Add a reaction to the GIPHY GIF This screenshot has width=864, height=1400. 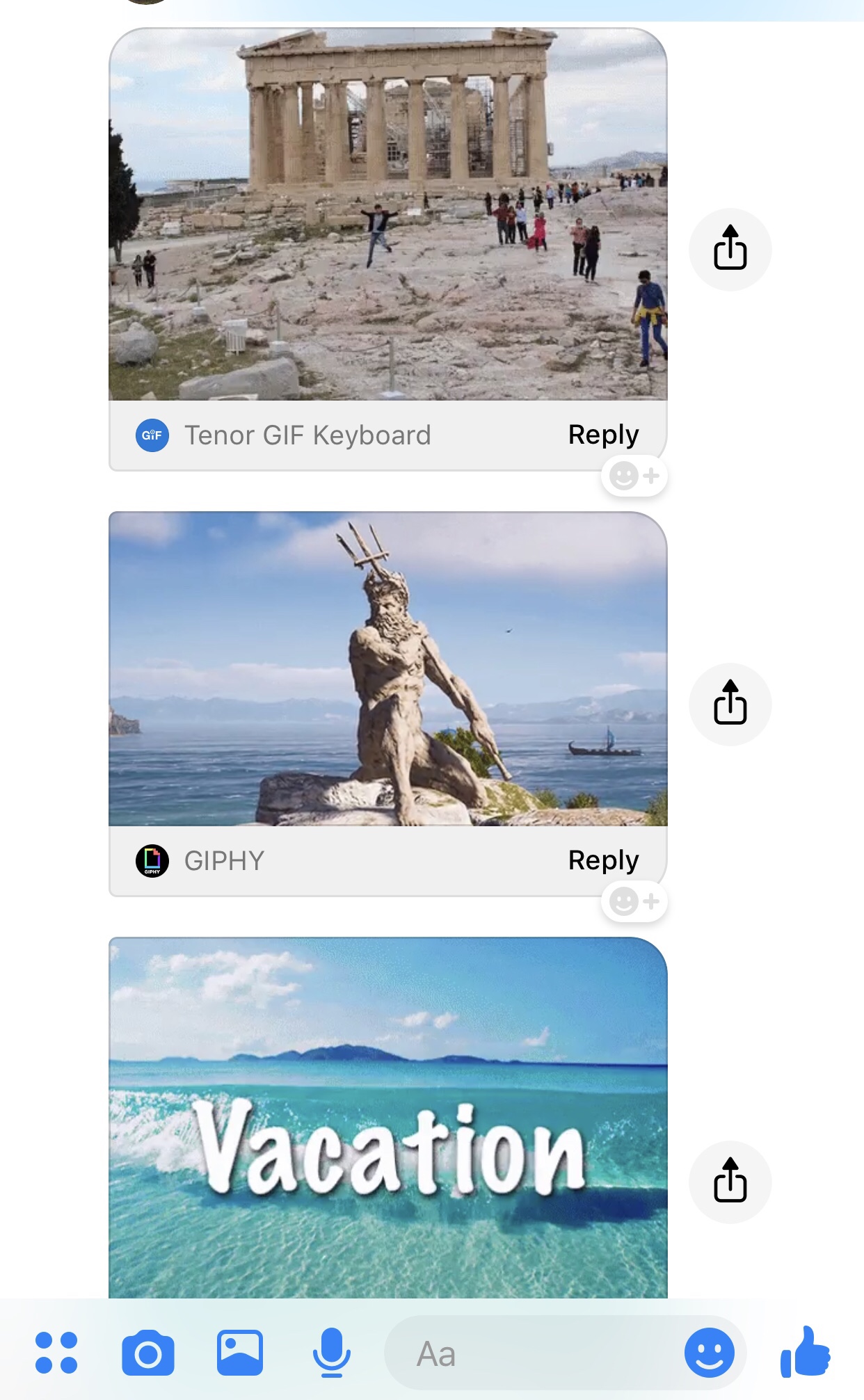point(634,902)
